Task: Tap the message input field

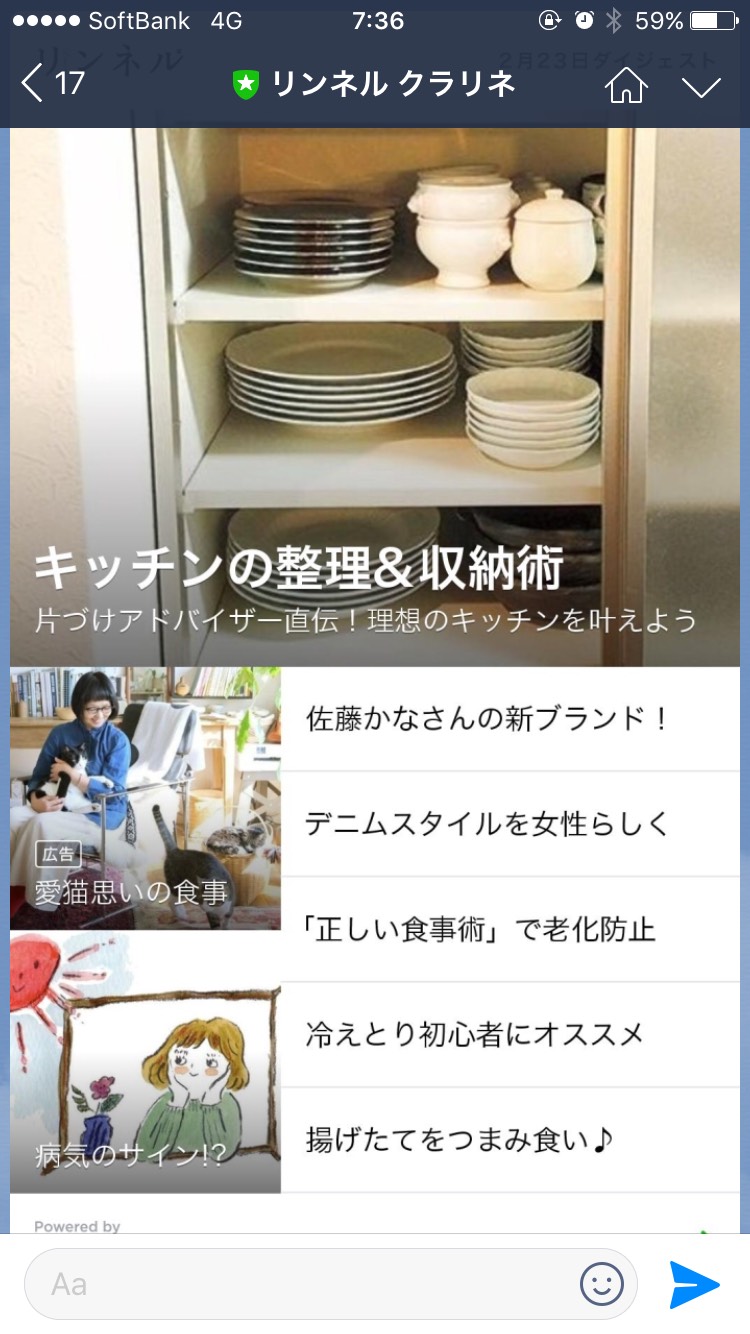Action: coord(300,1284)
